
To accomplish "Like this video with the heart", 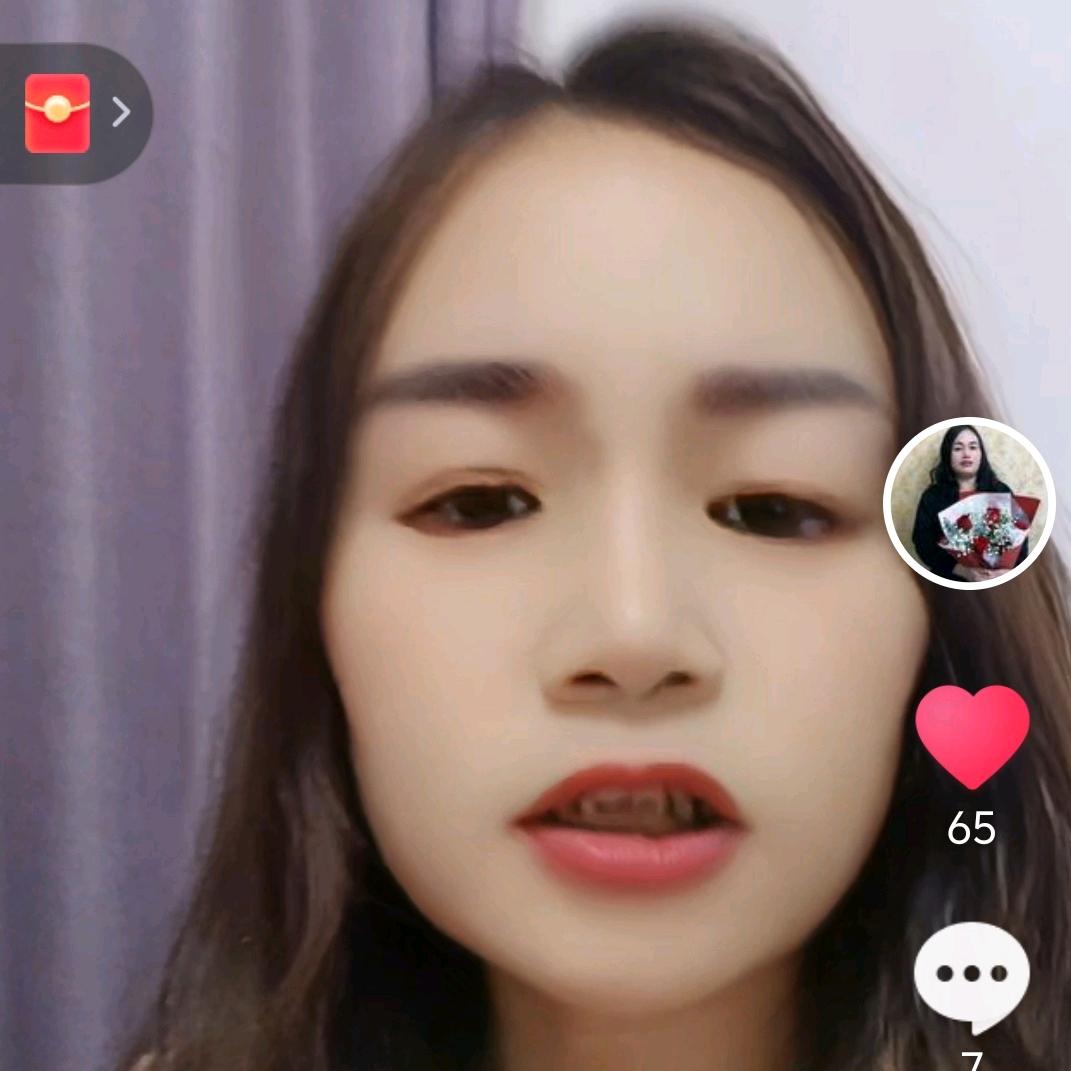I will point(972,735).
